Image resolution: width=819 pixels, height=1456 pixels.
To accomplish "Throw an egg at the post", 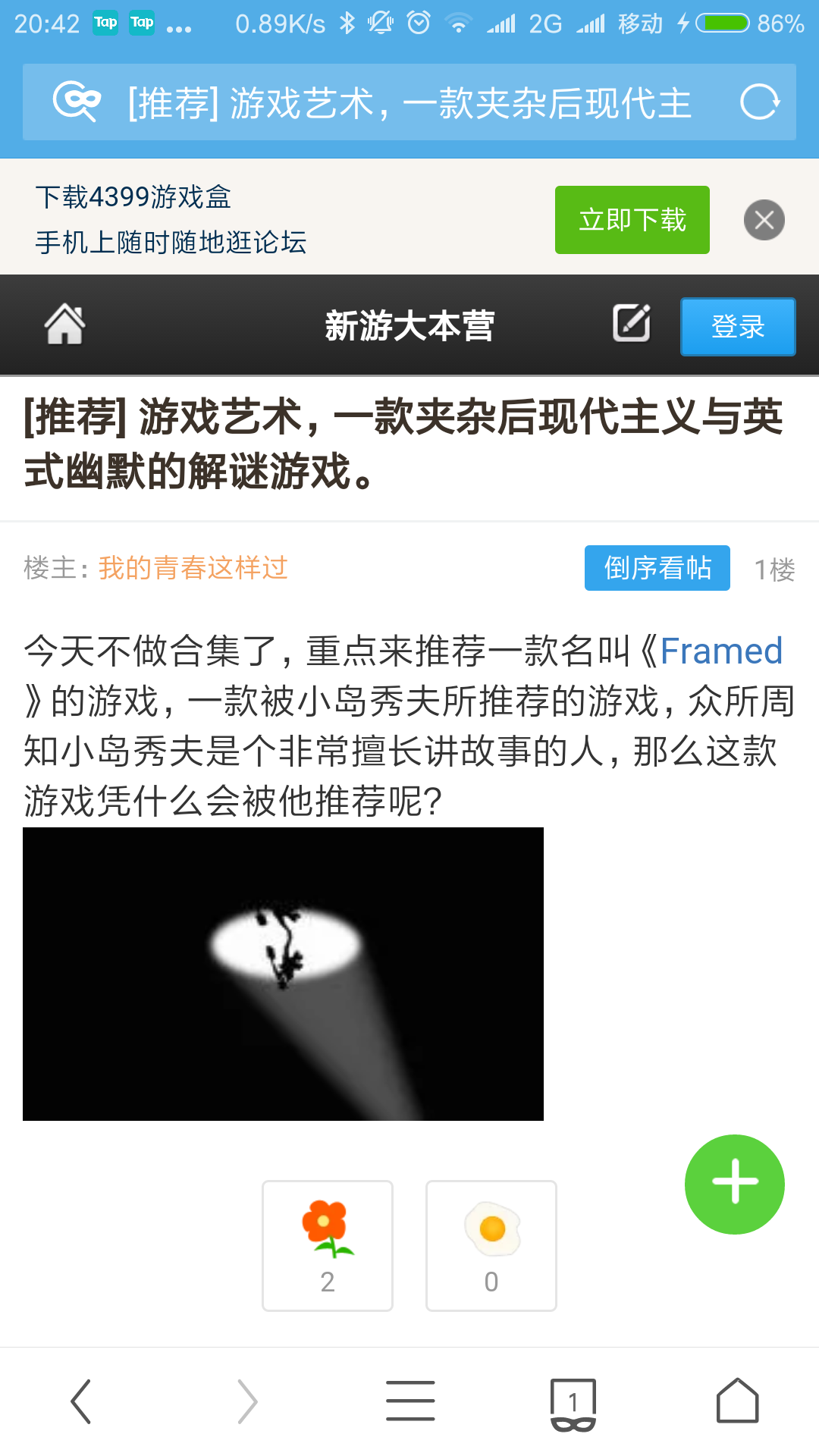I will [491, 1245].
